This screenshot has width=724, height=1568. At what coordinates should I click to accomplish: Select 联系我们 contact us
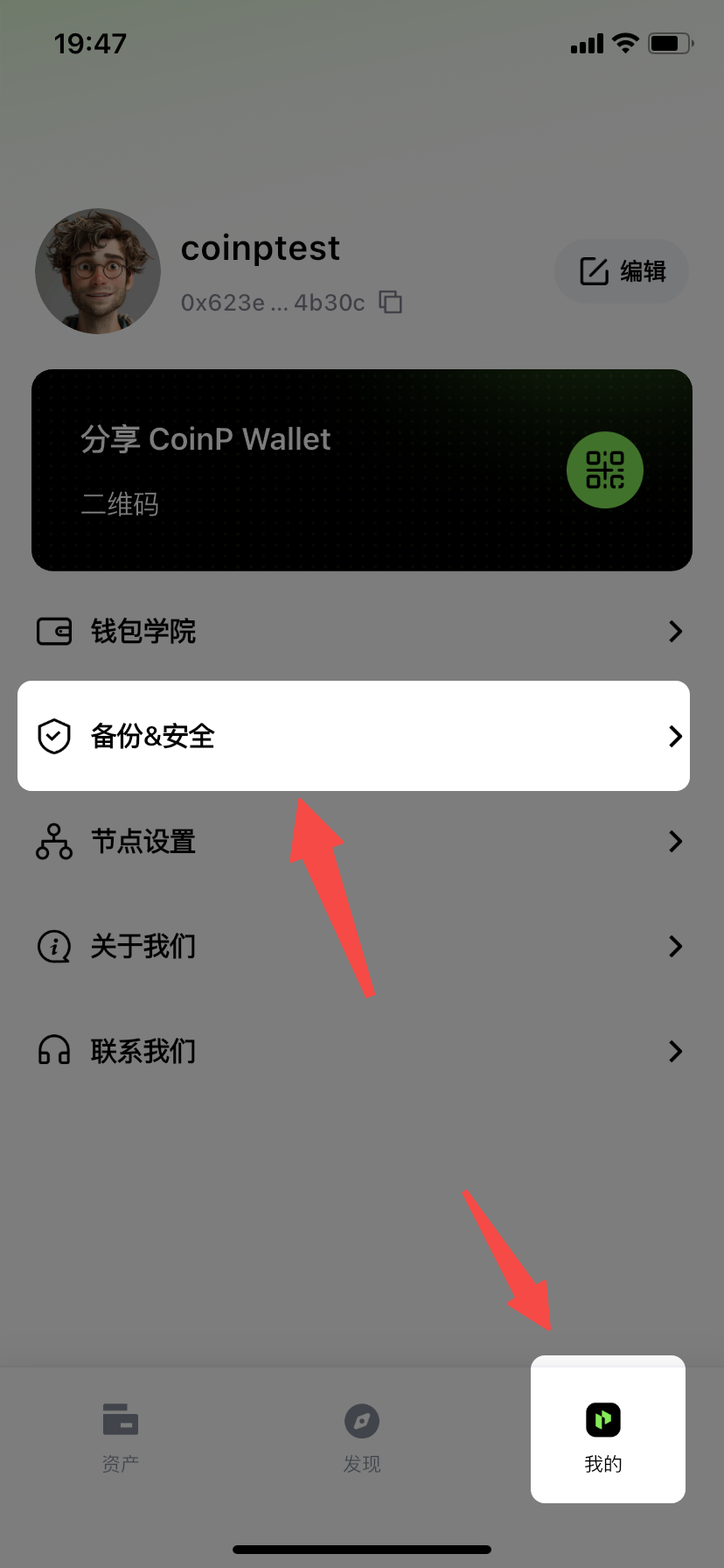360,1051
